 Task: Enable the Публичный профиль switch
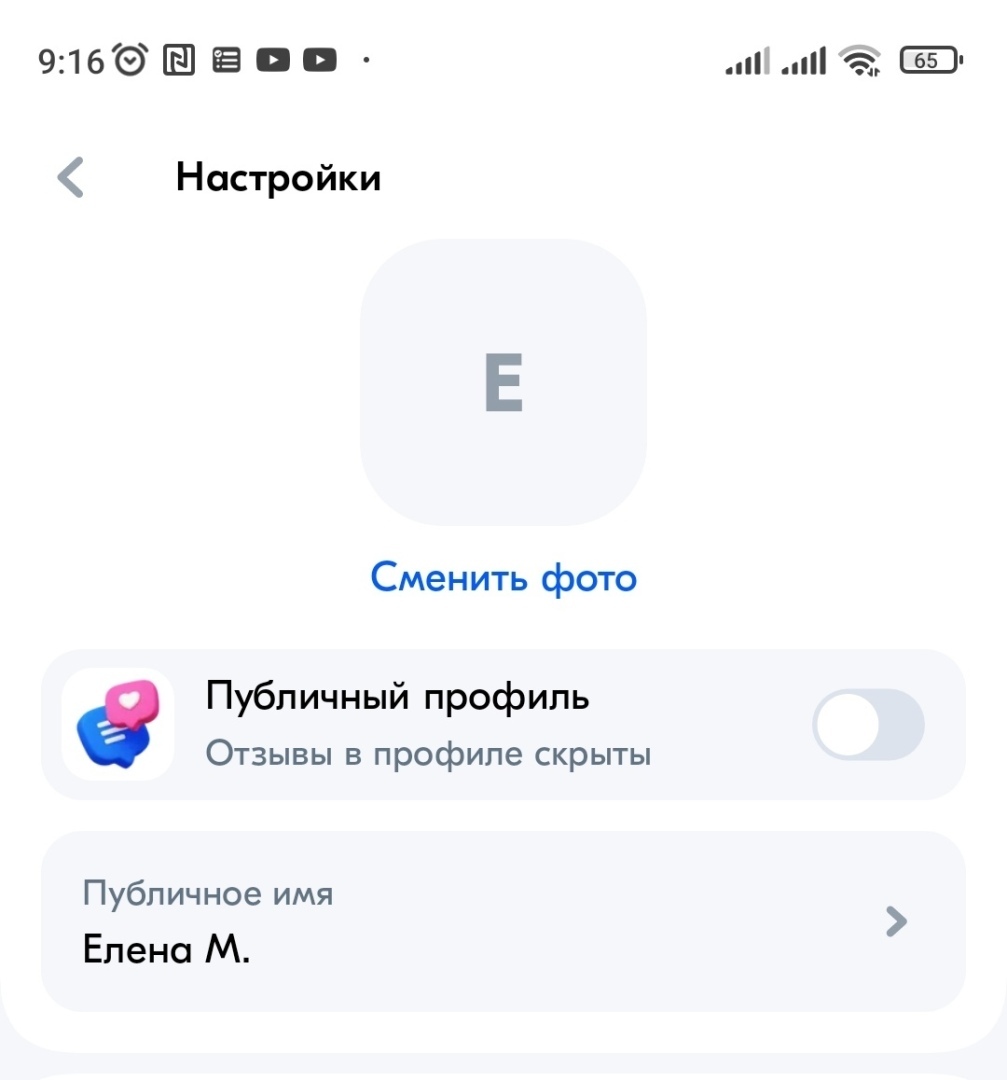point(867,724)
